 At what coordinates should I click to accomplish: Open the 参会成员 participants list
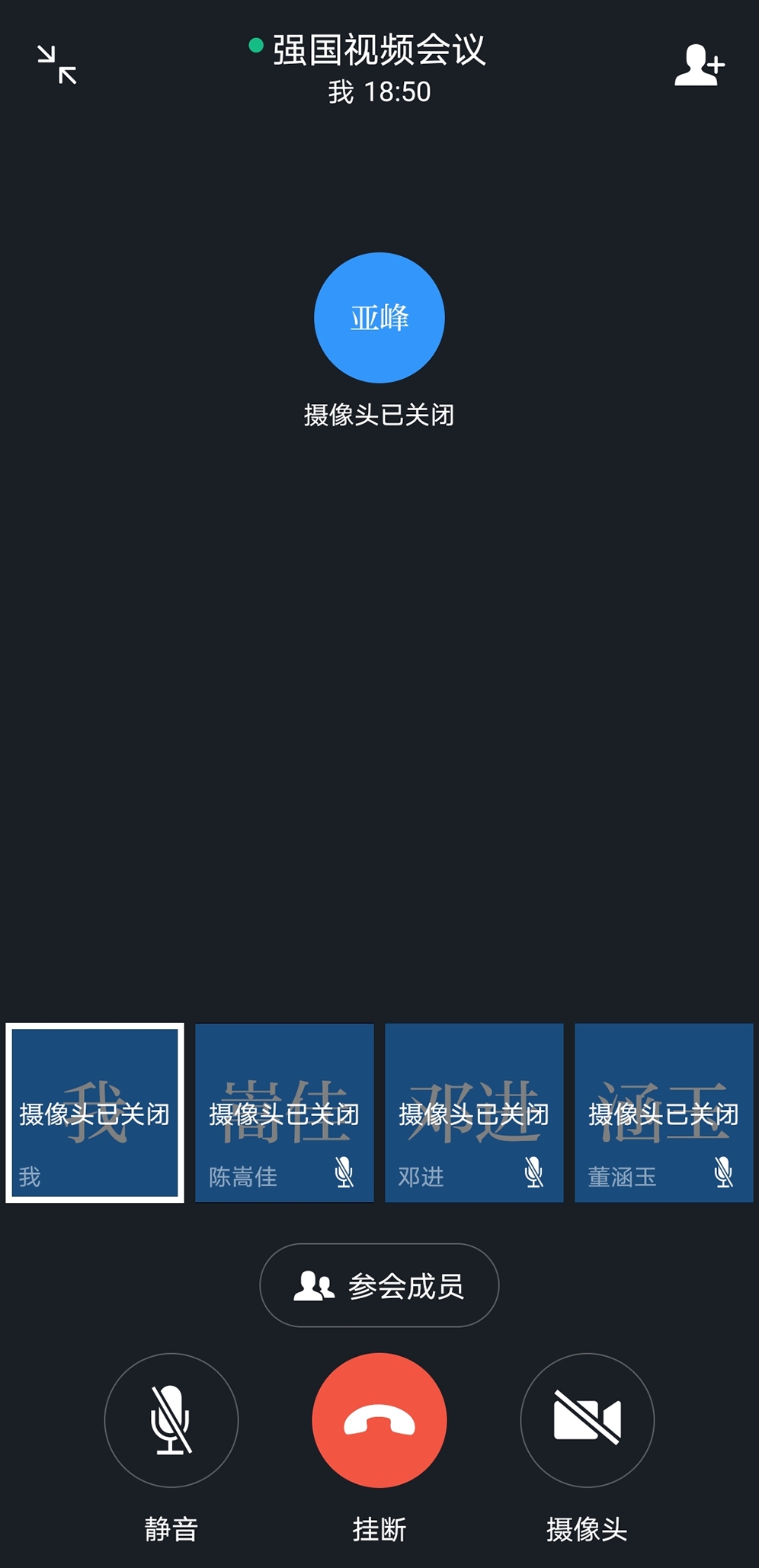click(x=379, y=1285)
